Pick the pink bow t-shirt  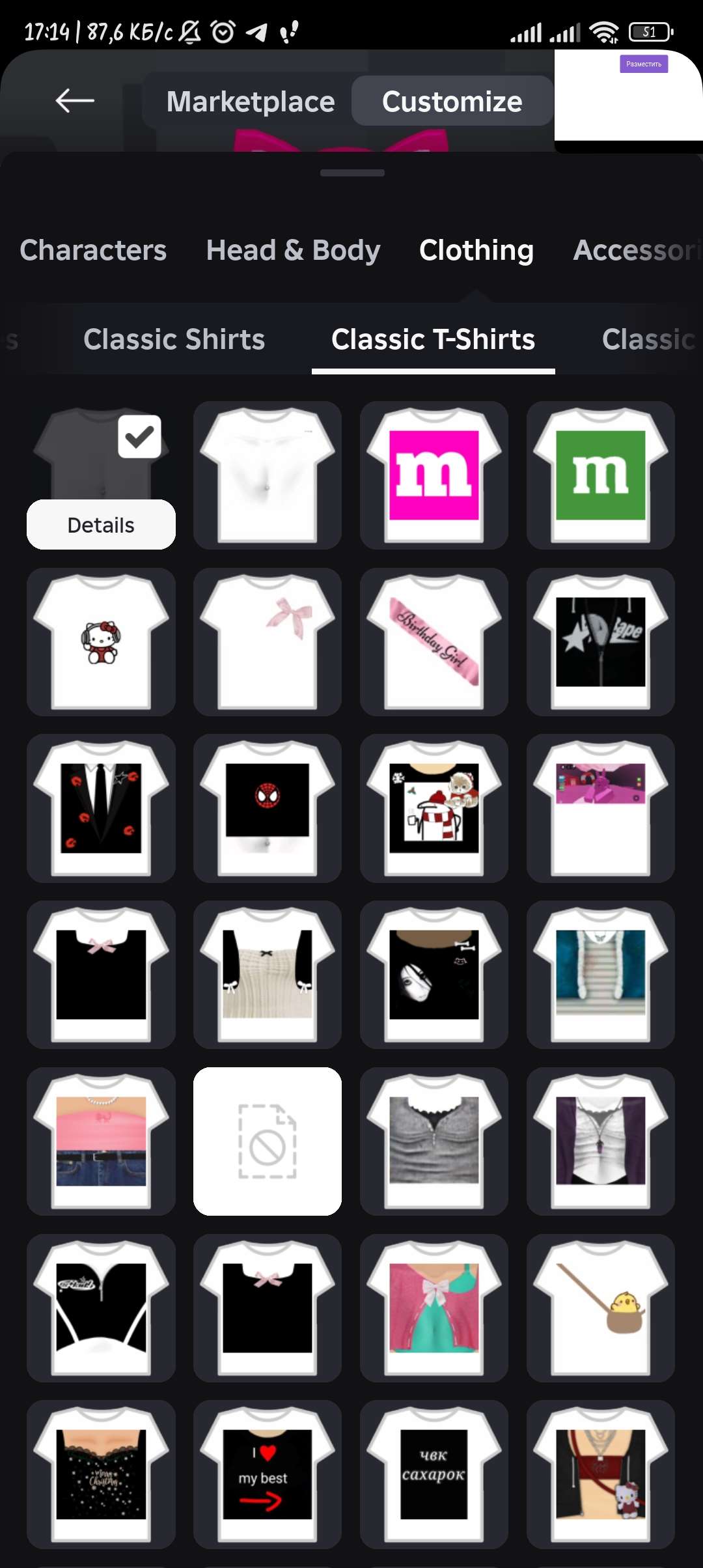(267, 642)
